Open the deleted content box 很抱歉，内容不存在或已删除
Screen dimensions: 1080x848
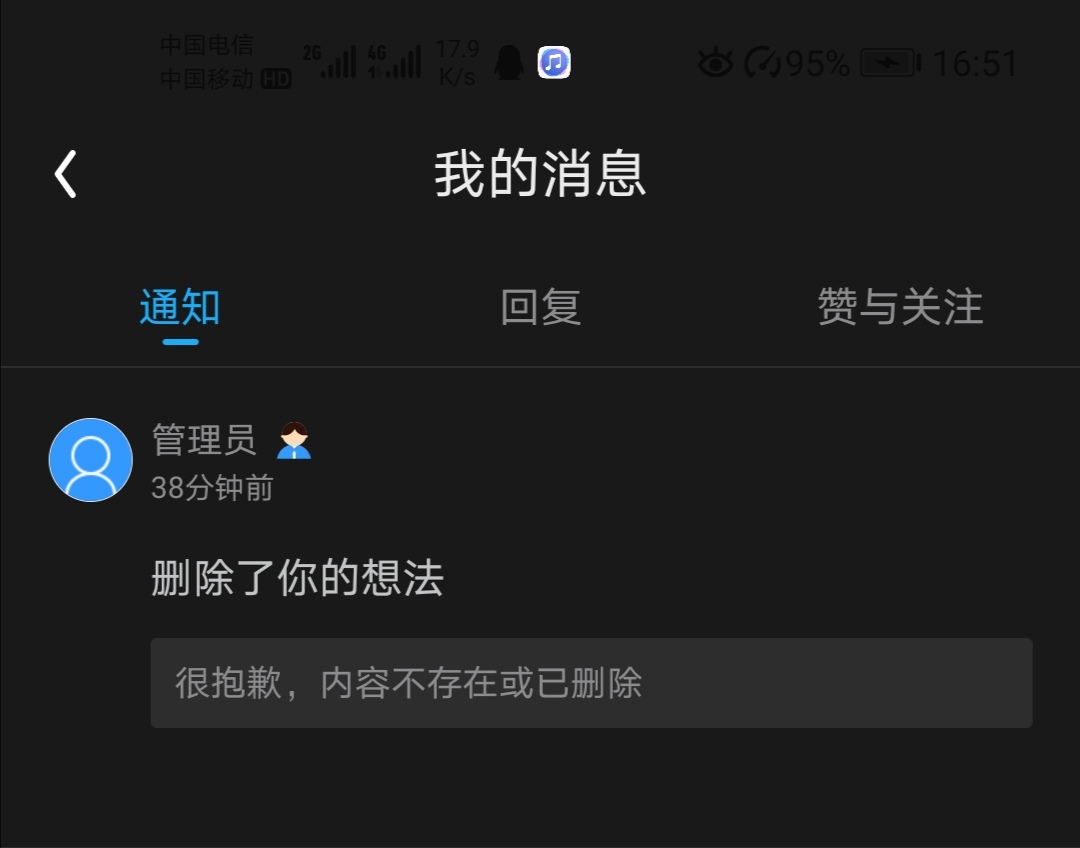pos(591,683)
